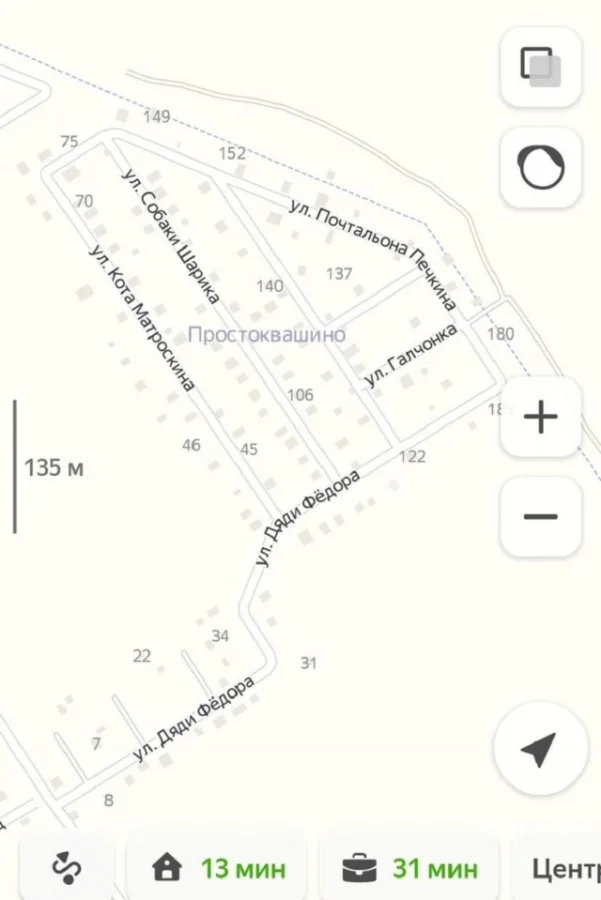Select the work route chip, 31 мин
601x900 pixels.
[x=410, y=868]
